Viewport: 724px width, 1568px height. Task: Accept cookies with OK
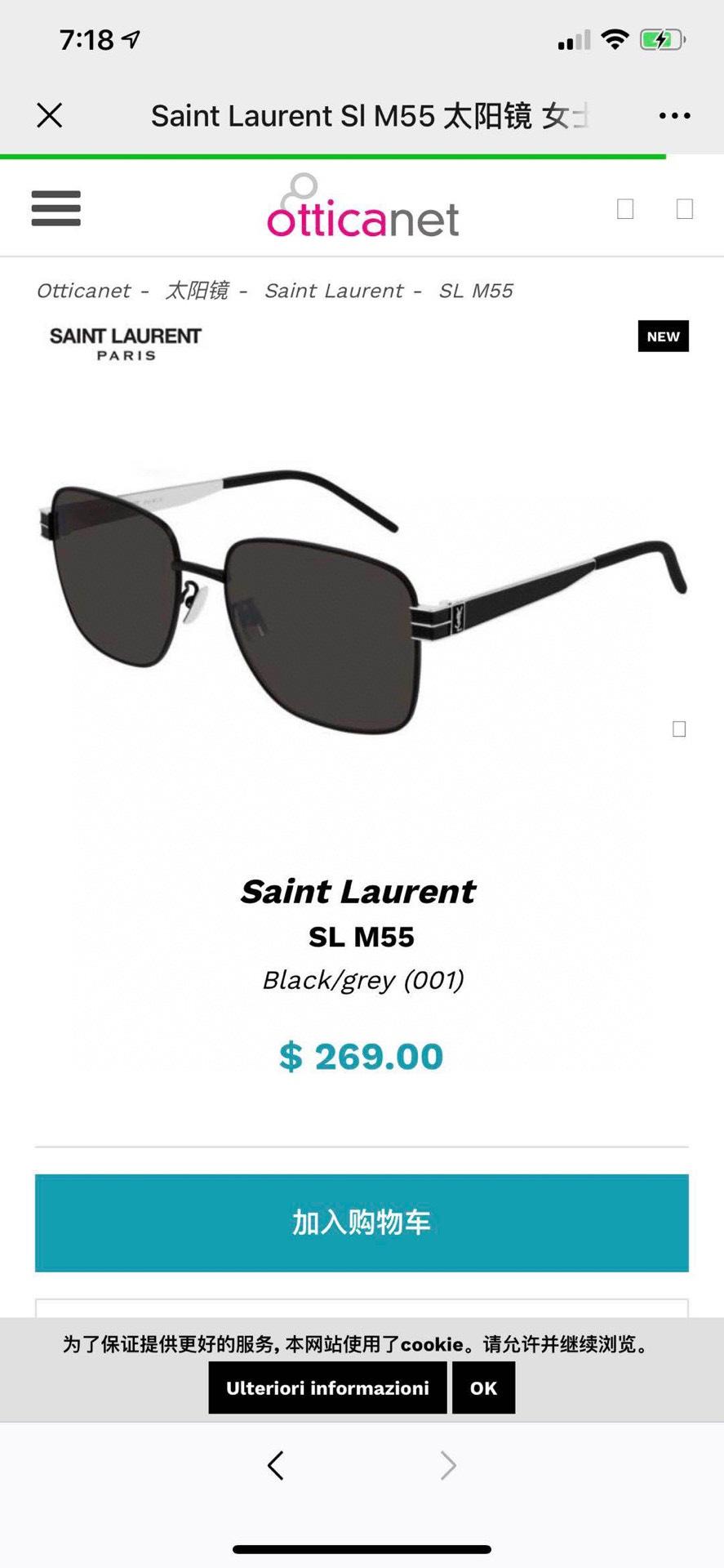(x=483, y=1388)
